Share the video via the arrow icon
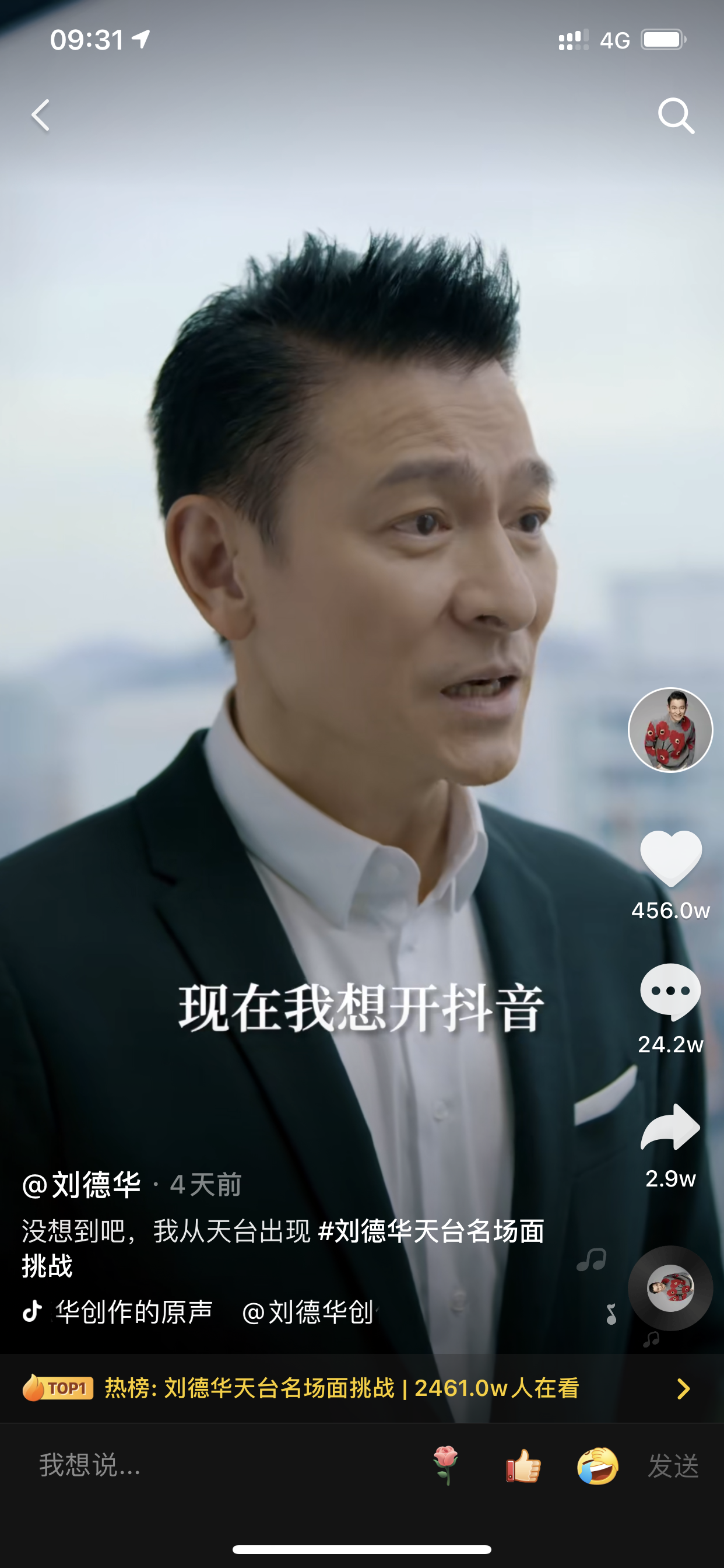 click(670, 1126)
